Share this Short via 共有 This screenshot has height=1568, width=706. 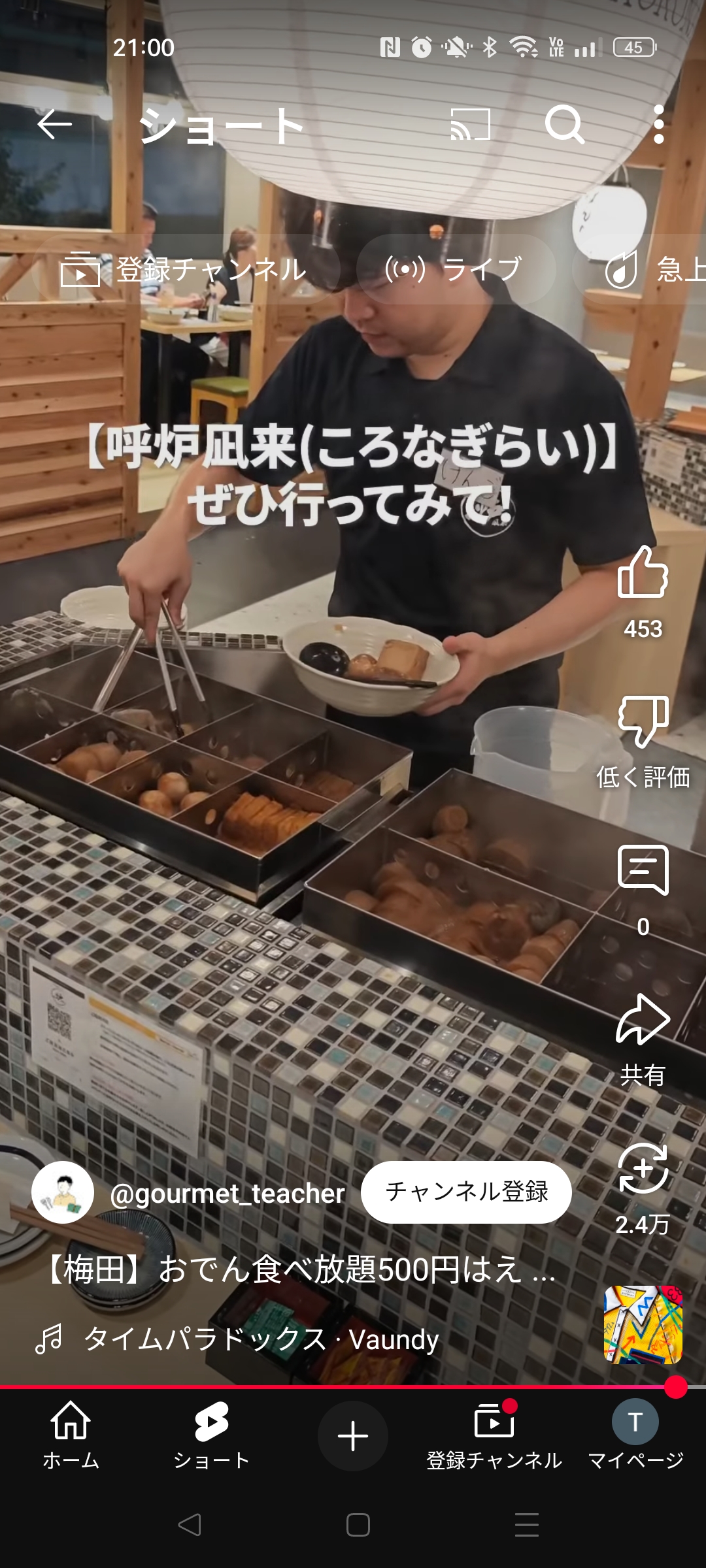click(x=643, y=1021)
